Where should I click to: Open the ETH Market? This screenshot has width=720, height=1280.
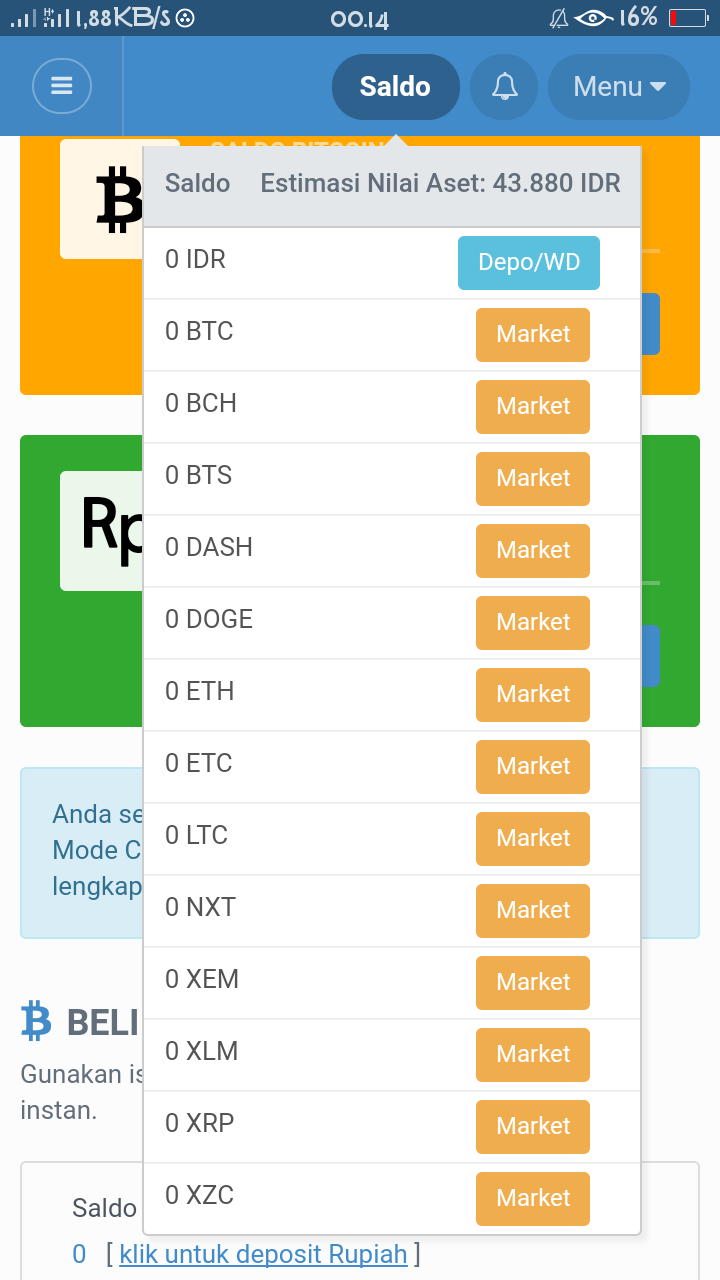coord(533,694)
